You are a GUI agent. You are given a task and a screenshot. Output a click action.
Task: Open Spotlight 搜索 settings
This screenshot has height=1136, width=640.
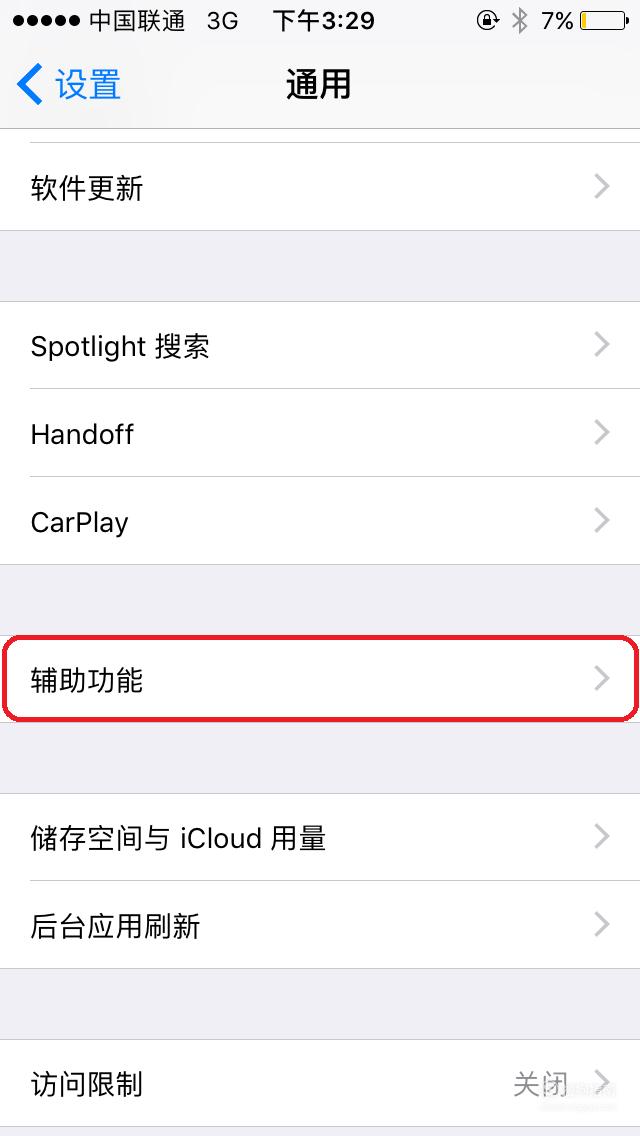320,346
